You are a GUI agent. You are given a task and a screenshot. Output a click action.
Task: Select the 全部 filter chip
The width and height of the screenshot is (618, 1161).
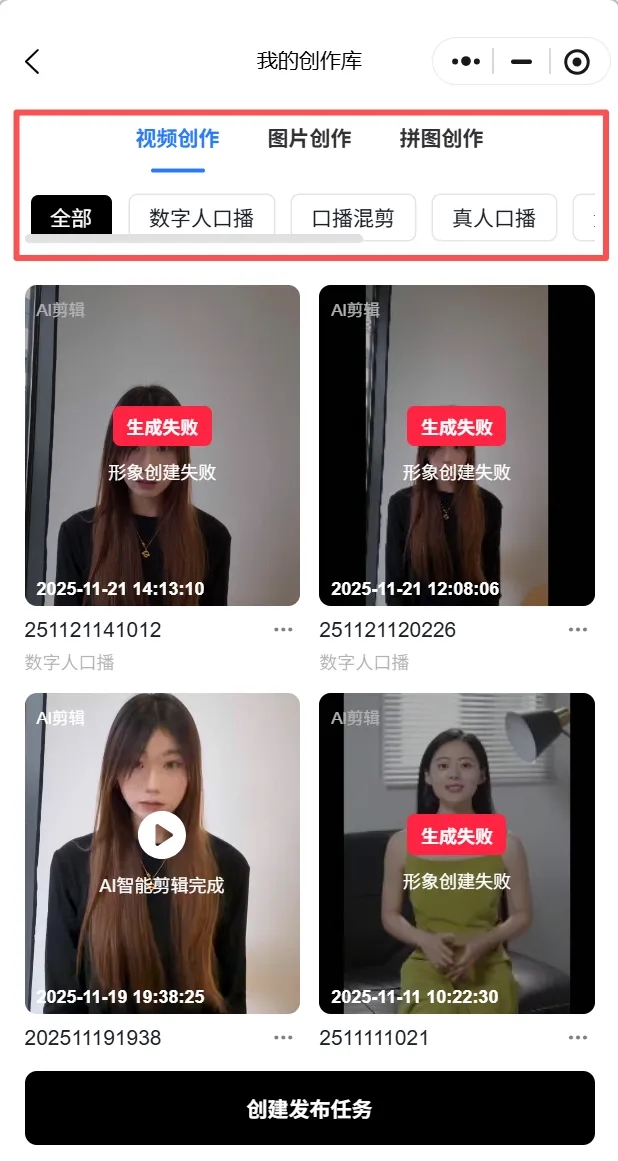71,218
